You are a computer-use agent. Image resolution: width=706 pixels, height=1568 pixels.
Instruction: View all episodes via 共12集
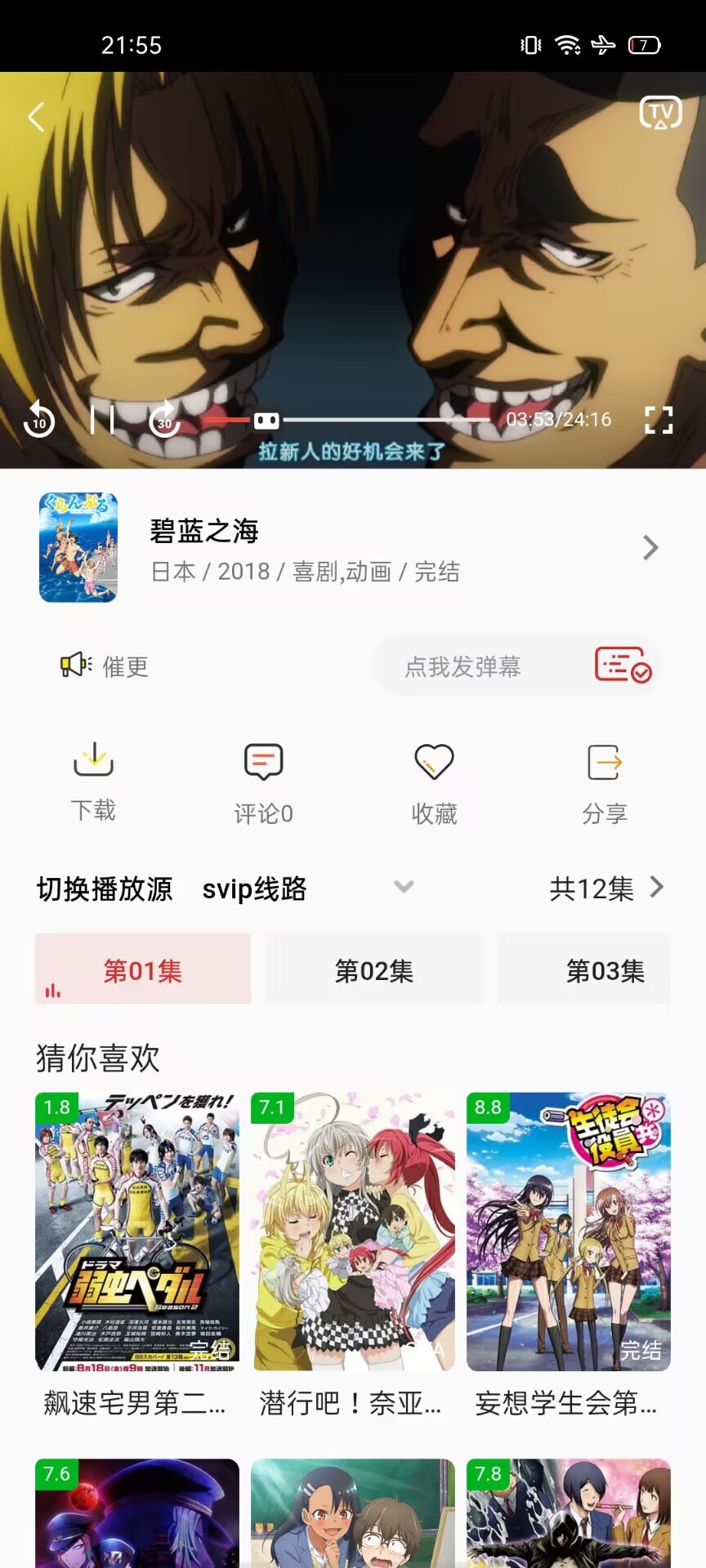(x=606, y=888)
